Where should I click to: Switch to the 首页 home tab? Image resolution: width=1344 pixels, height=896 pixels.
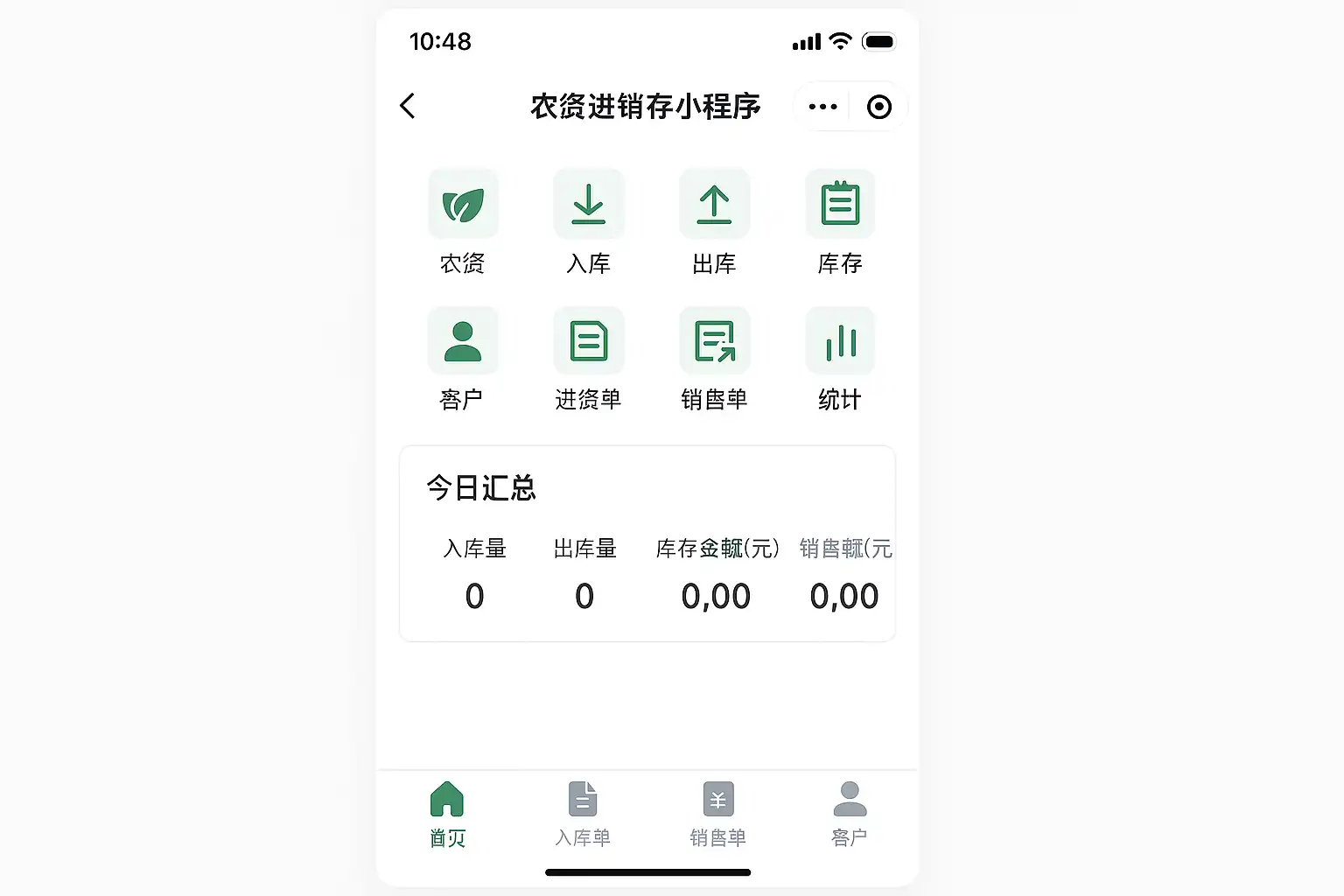(x=447, y=814)
